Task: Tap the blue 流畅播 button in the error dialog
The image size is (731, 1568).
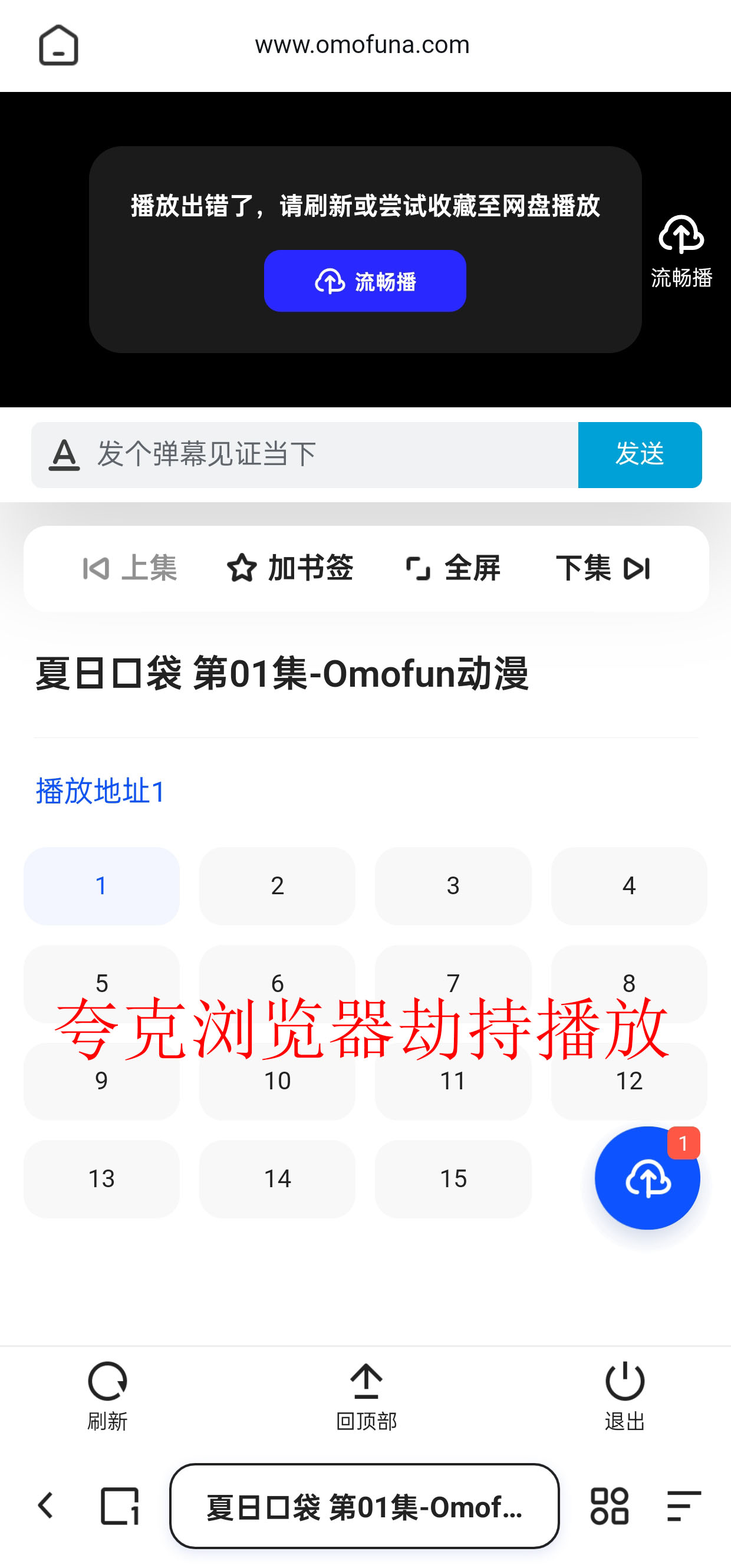Action: coord(364,281)
